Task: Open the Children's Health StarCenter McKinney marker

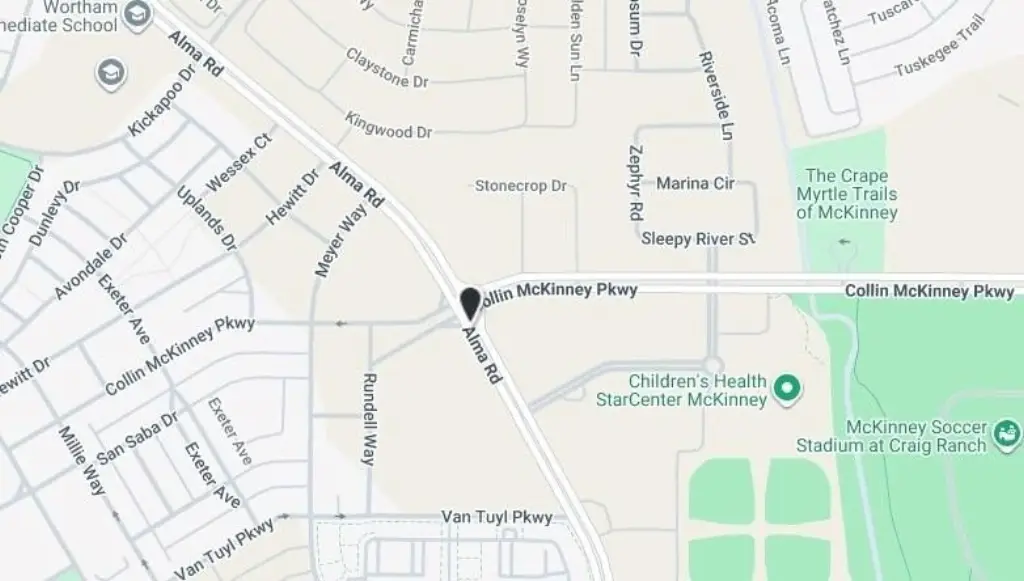Action: point(786,386)
